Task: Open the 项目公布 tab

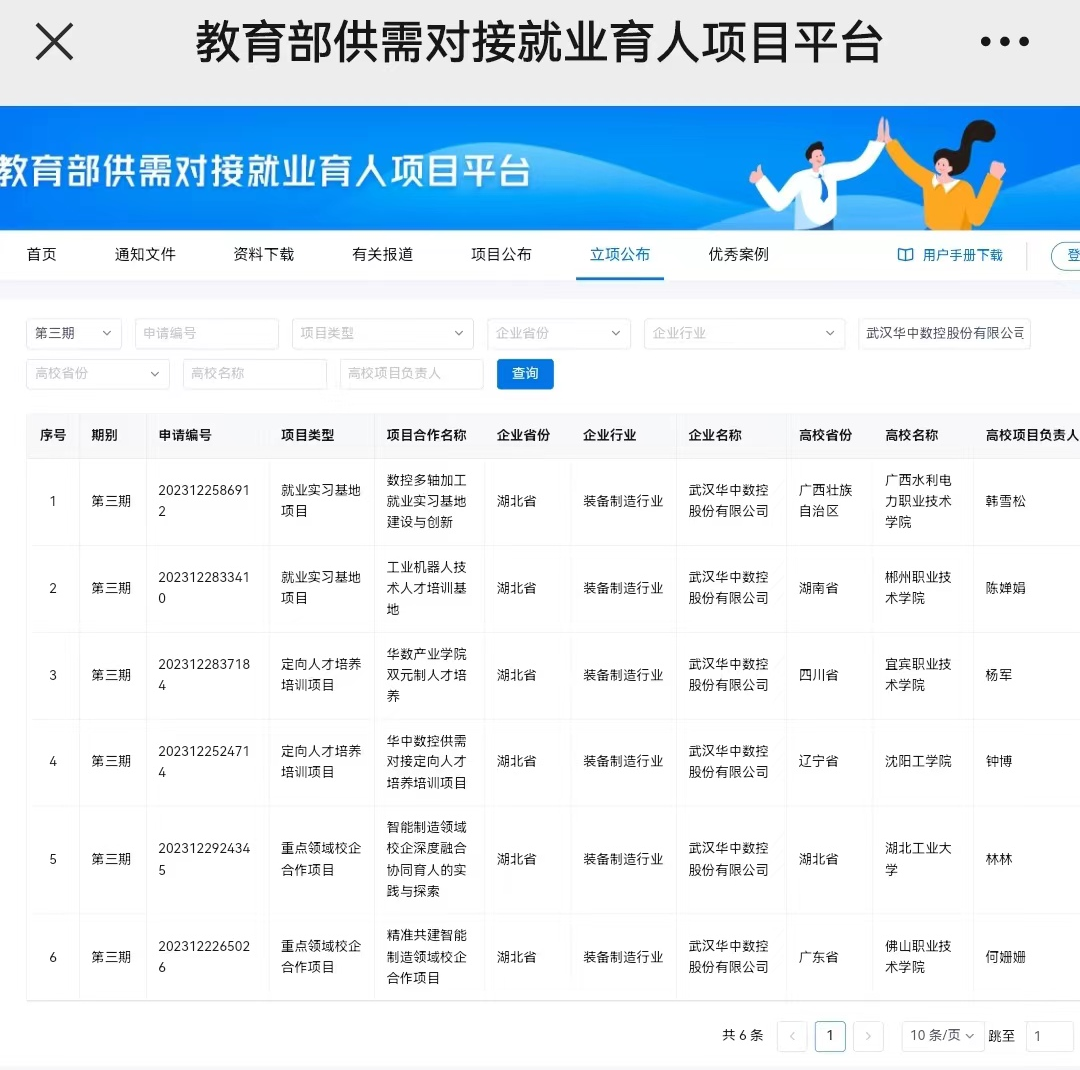Action: pyautogui.click(x=501, y=254)
